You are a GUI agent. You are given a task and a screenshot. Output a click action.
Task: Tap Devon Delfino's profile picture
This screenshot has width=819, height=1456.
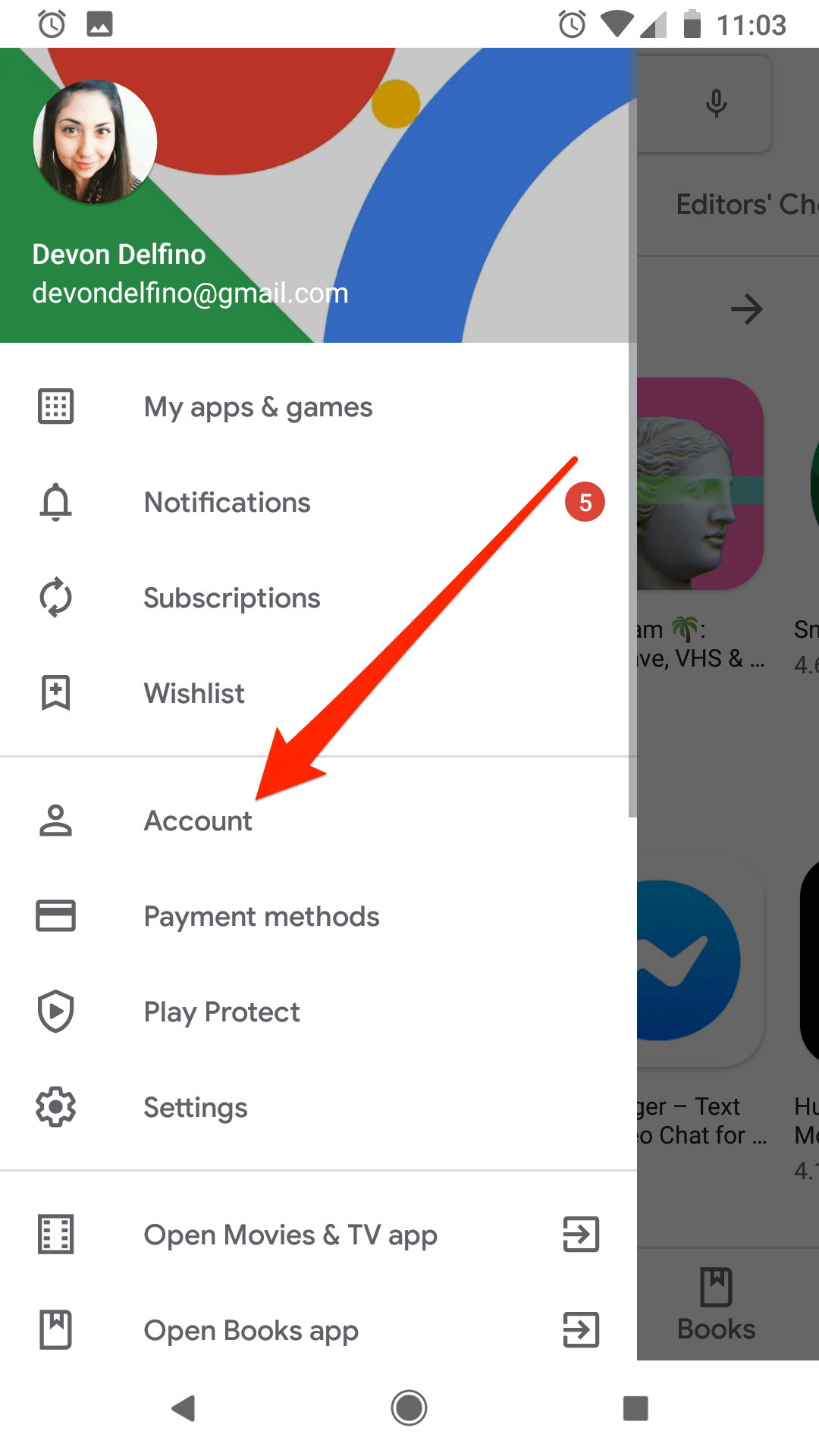point(95,143)
